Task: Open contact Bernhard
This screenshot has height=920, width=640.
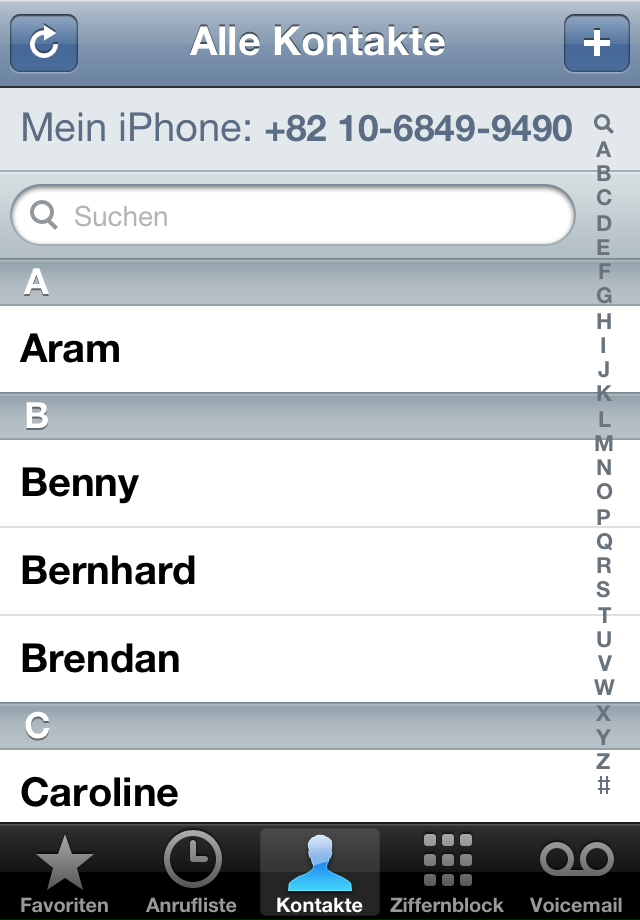Action: [x=290, y=571]
